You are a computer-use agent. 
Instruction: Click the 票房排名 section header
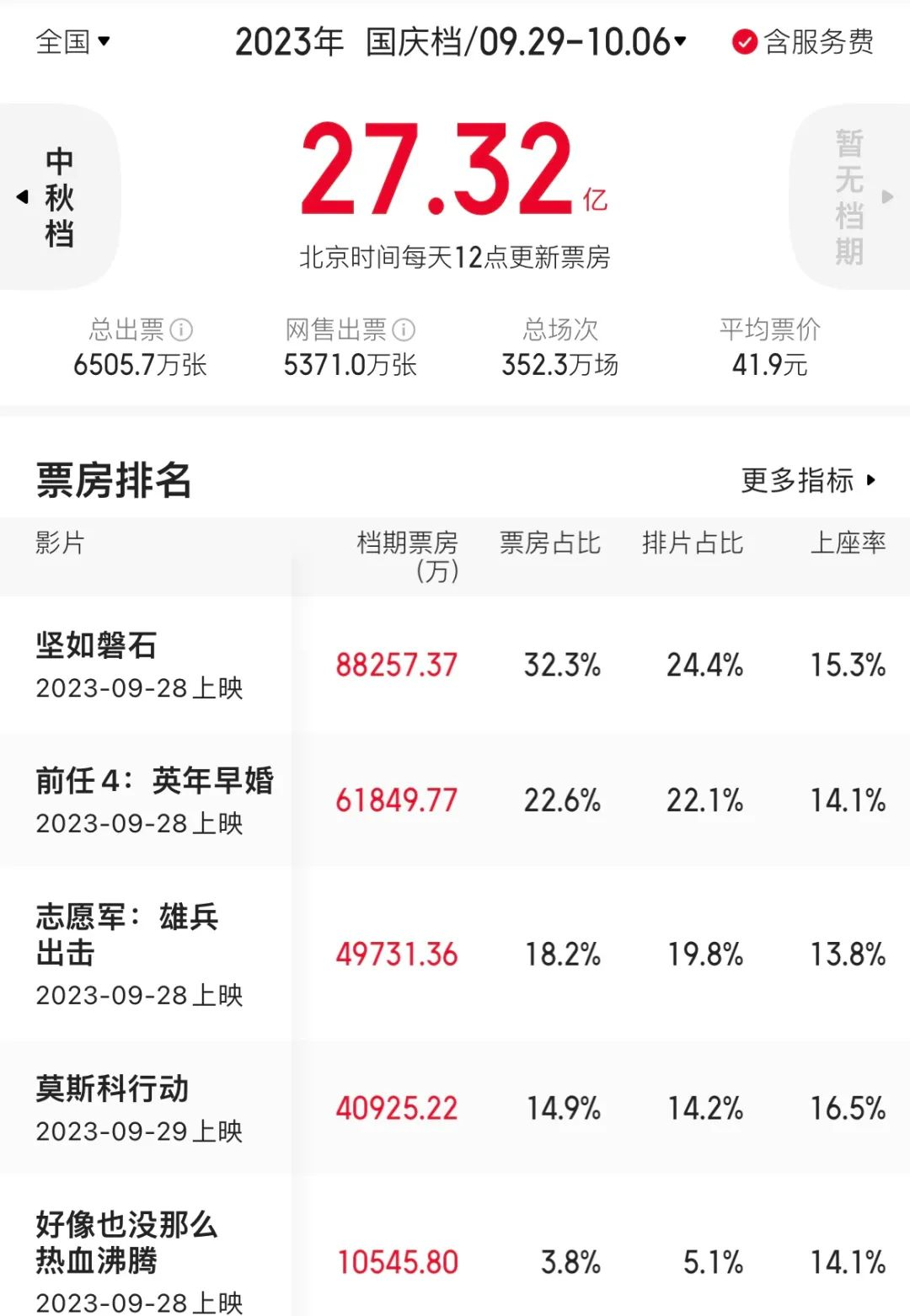(x=110, y=482)
